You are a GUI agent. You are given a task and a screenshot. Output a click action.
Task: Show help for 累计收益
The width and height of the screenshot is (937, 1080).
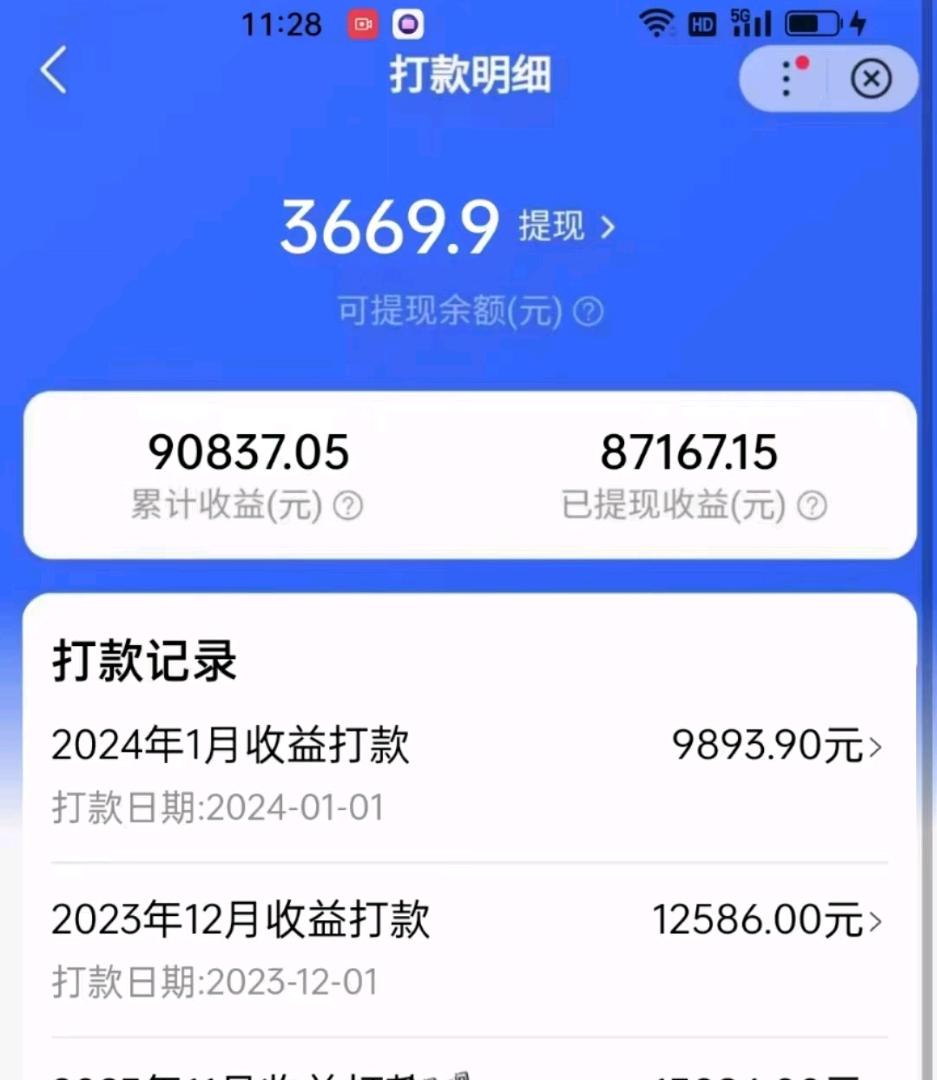tap(347, 506)
